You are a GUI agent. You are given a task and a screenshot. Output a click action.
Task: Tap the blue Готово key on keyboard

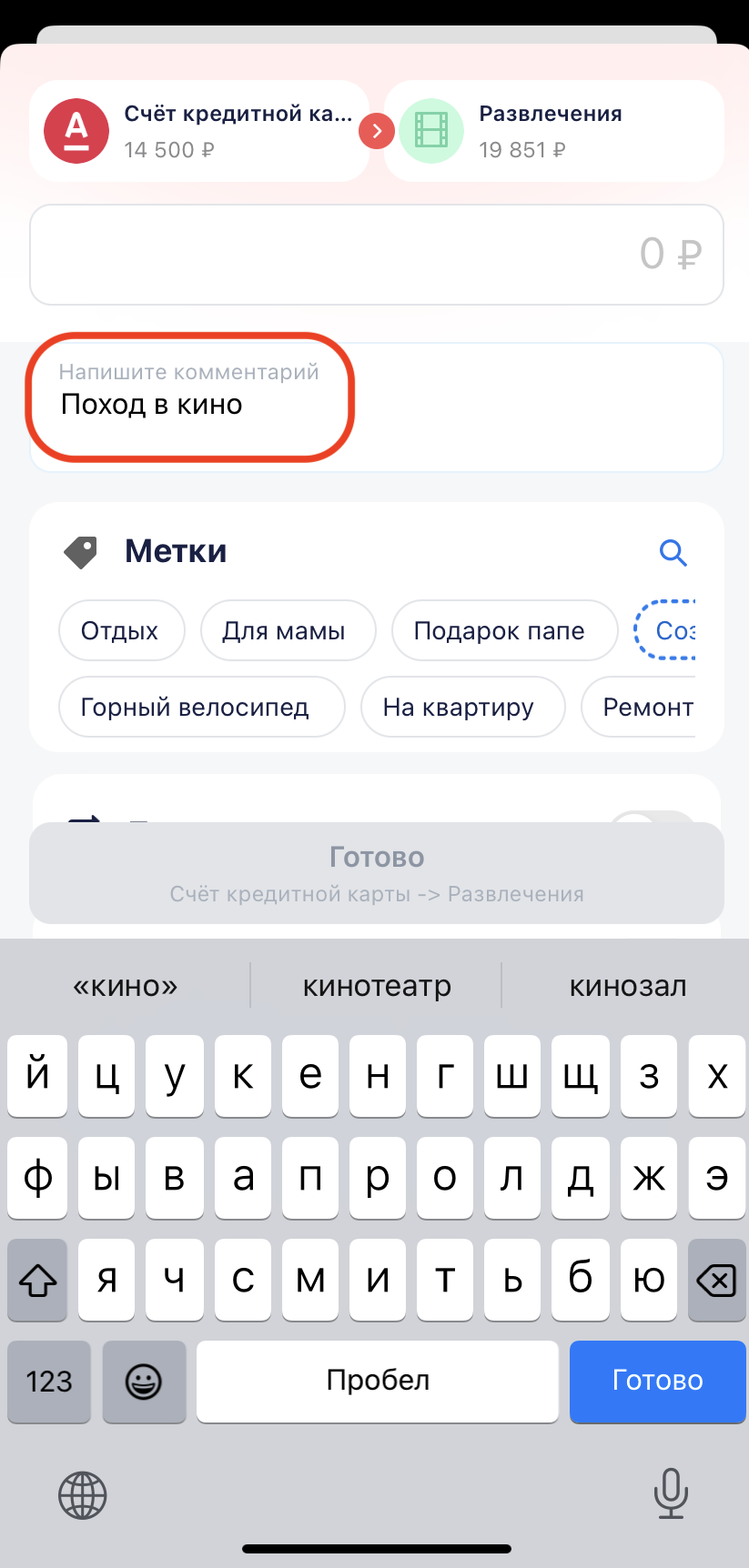click(657, 1381)
